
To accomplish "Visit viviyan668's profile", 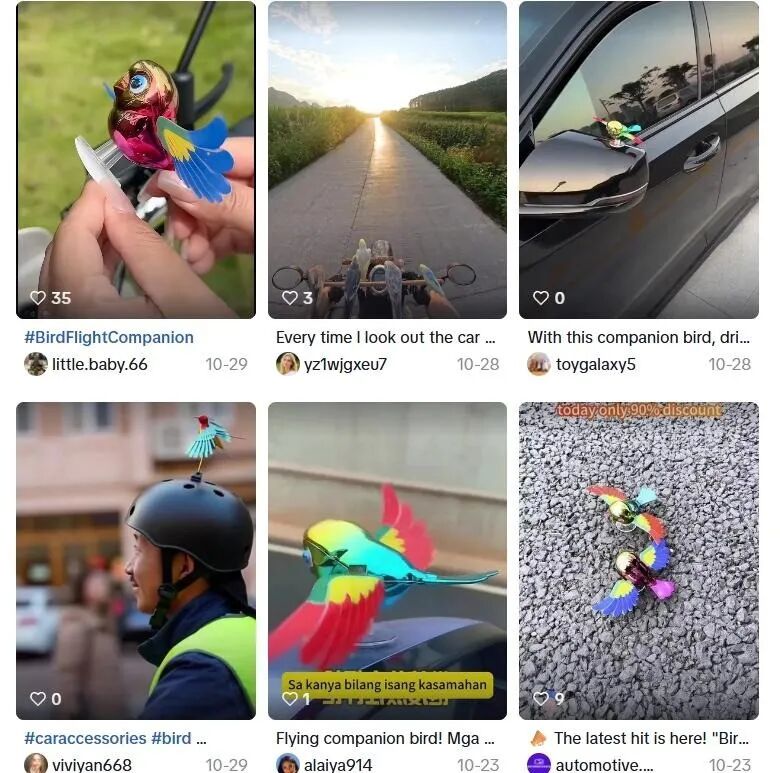I will coord(92,764).
